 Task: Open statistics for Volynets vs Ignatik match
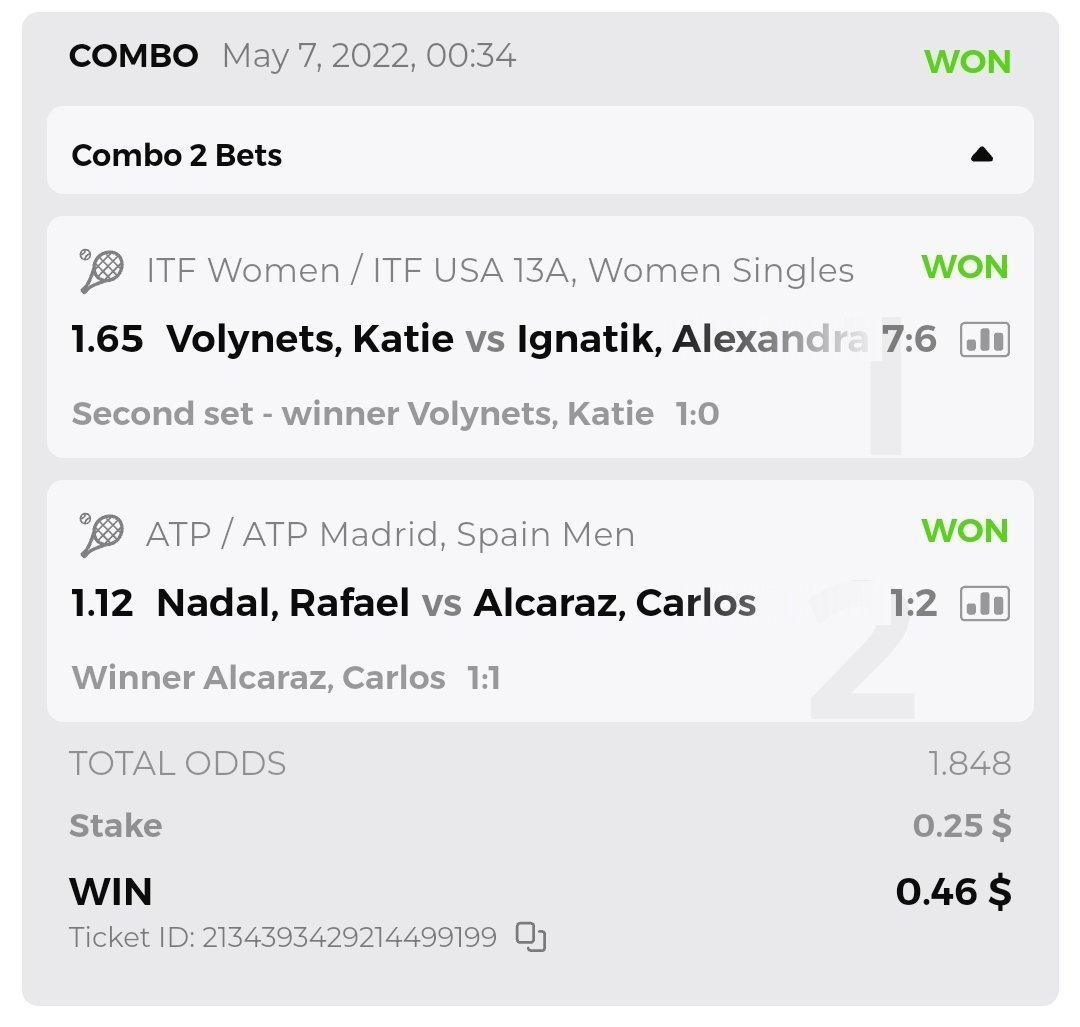[984, 340]
